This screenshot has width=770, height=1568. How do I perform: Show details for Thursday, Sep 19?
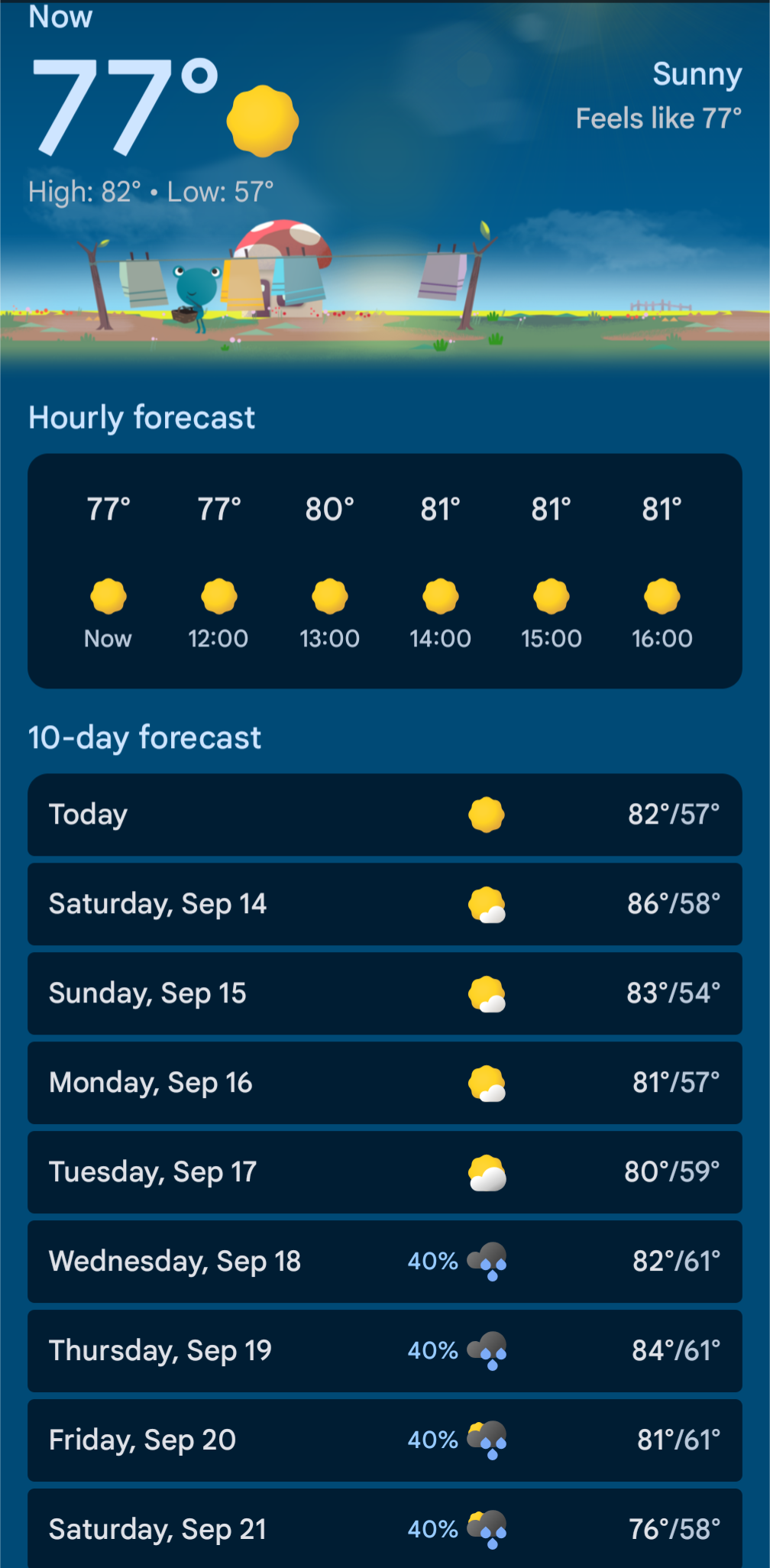385,1351
